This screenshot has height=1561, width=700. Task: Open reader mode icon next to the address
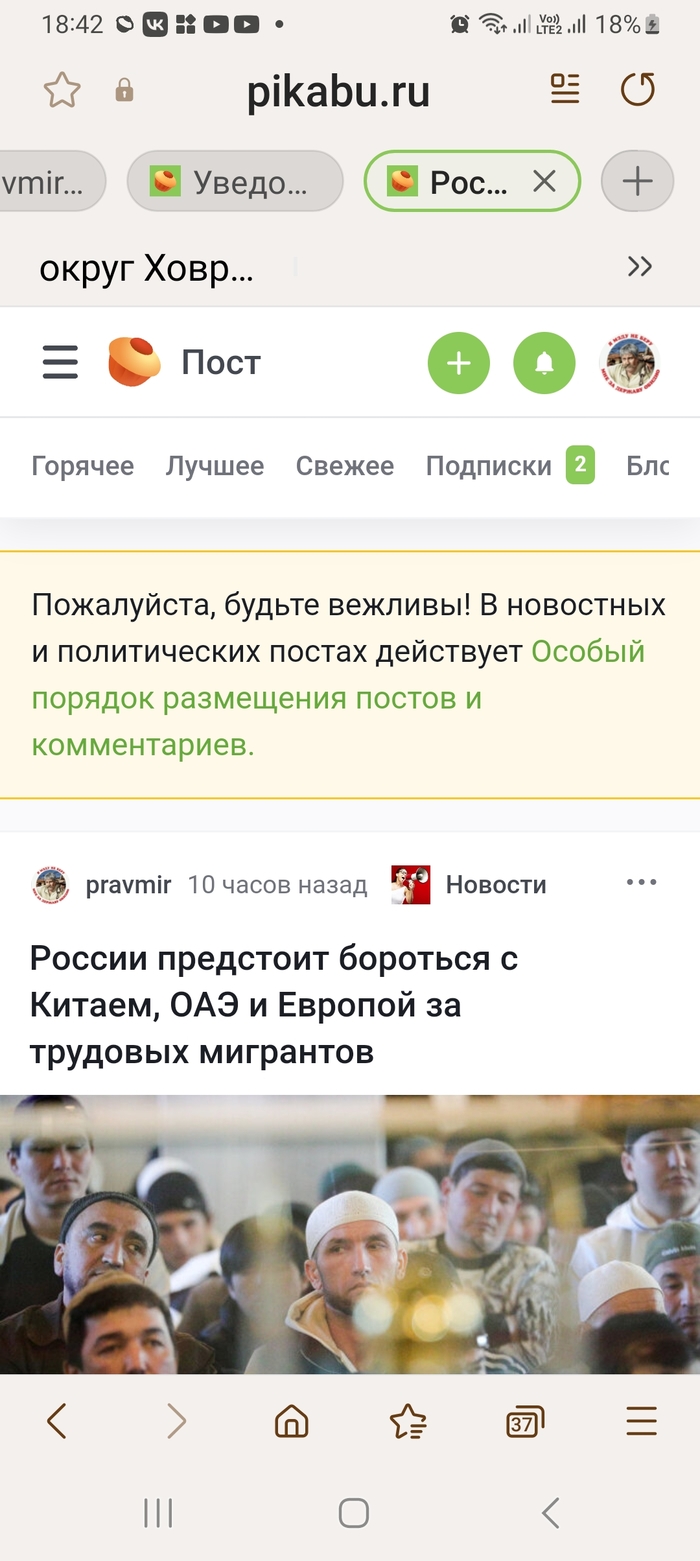[565, 90]
